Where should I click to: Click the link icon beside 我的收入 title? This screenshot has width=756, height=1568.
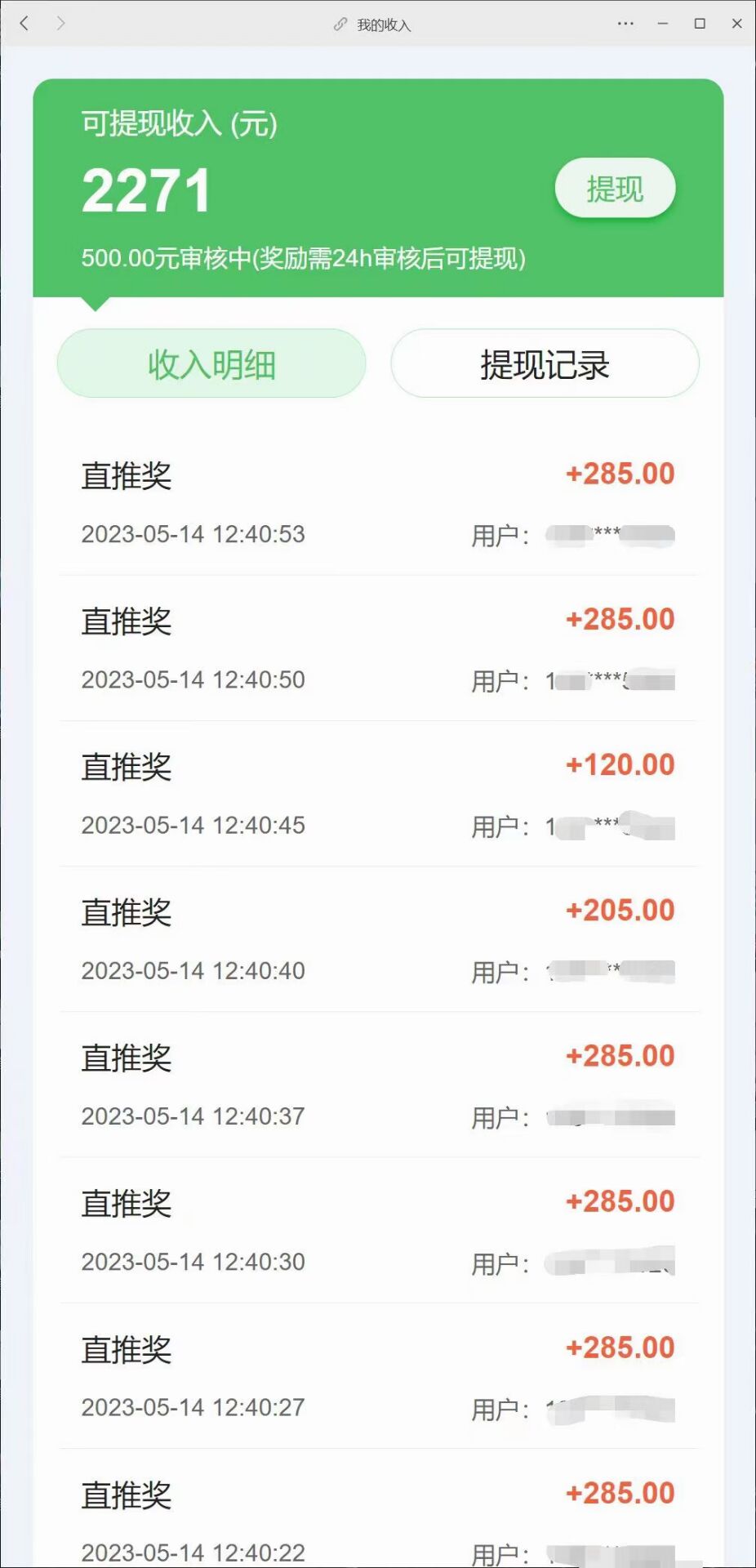[x=340, y=24]
